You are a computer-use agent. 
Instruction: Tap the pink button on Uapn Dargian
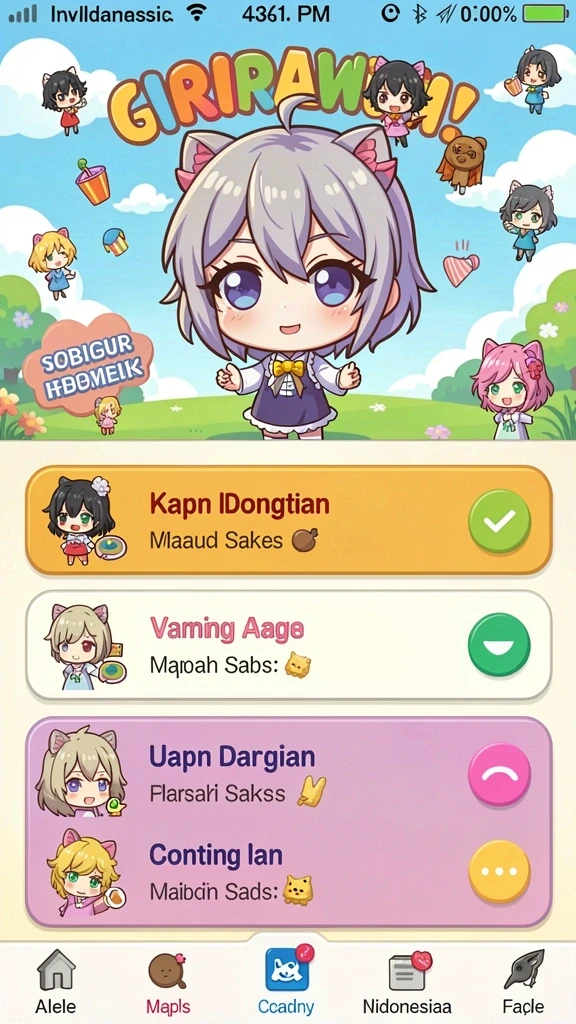[500, 774]
